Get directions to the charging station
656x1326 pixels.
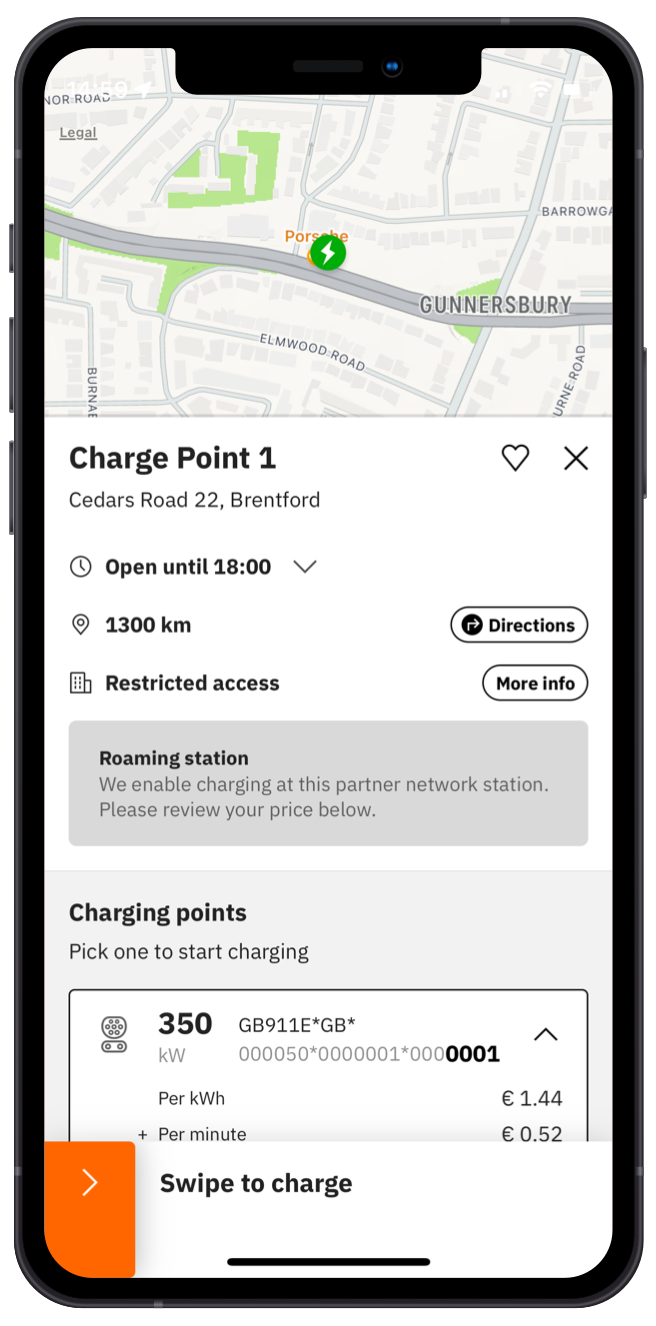click(519, 625)
